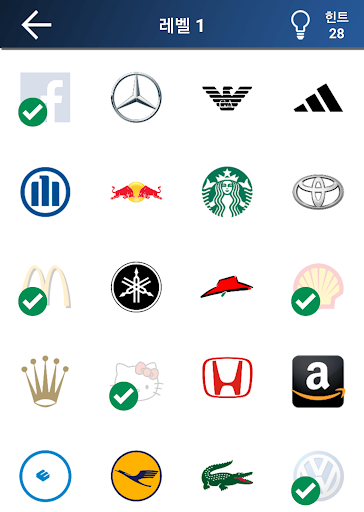Image resolution: width=364 pixels, height=512 pixels.
Task: Go back with the arrow icon
Action: pyautogui.click(x=36, y=25)
